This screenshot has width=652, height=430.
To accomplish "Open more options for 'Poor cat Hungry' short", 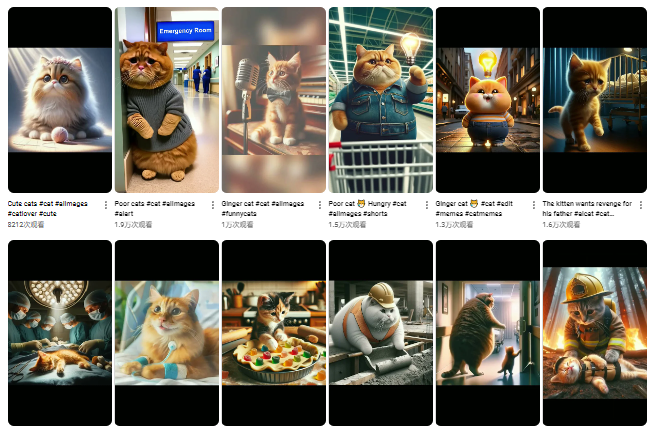I will (428, 205).
